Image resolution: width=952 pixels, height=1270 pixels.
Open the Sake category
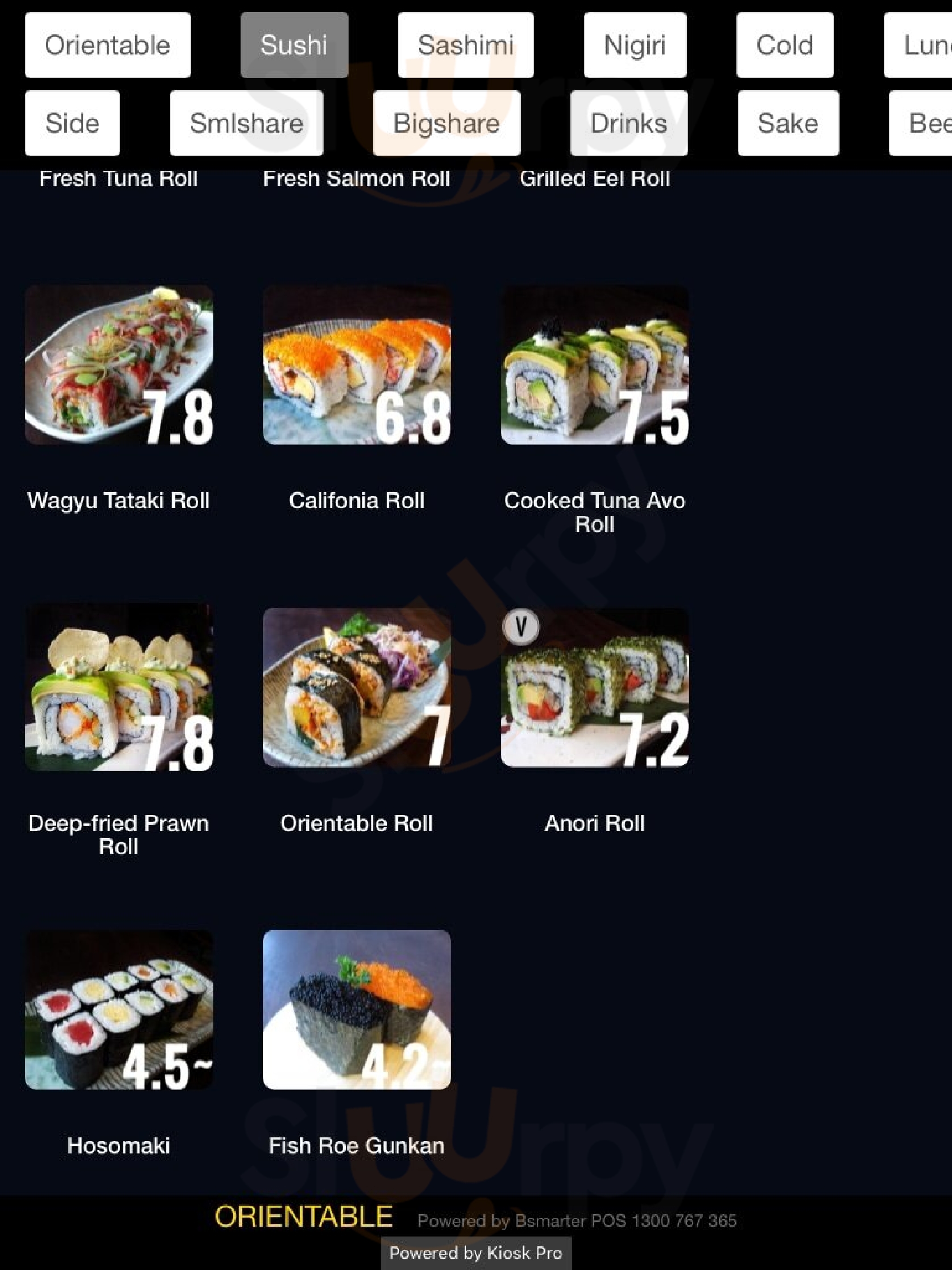click(788, 123)
